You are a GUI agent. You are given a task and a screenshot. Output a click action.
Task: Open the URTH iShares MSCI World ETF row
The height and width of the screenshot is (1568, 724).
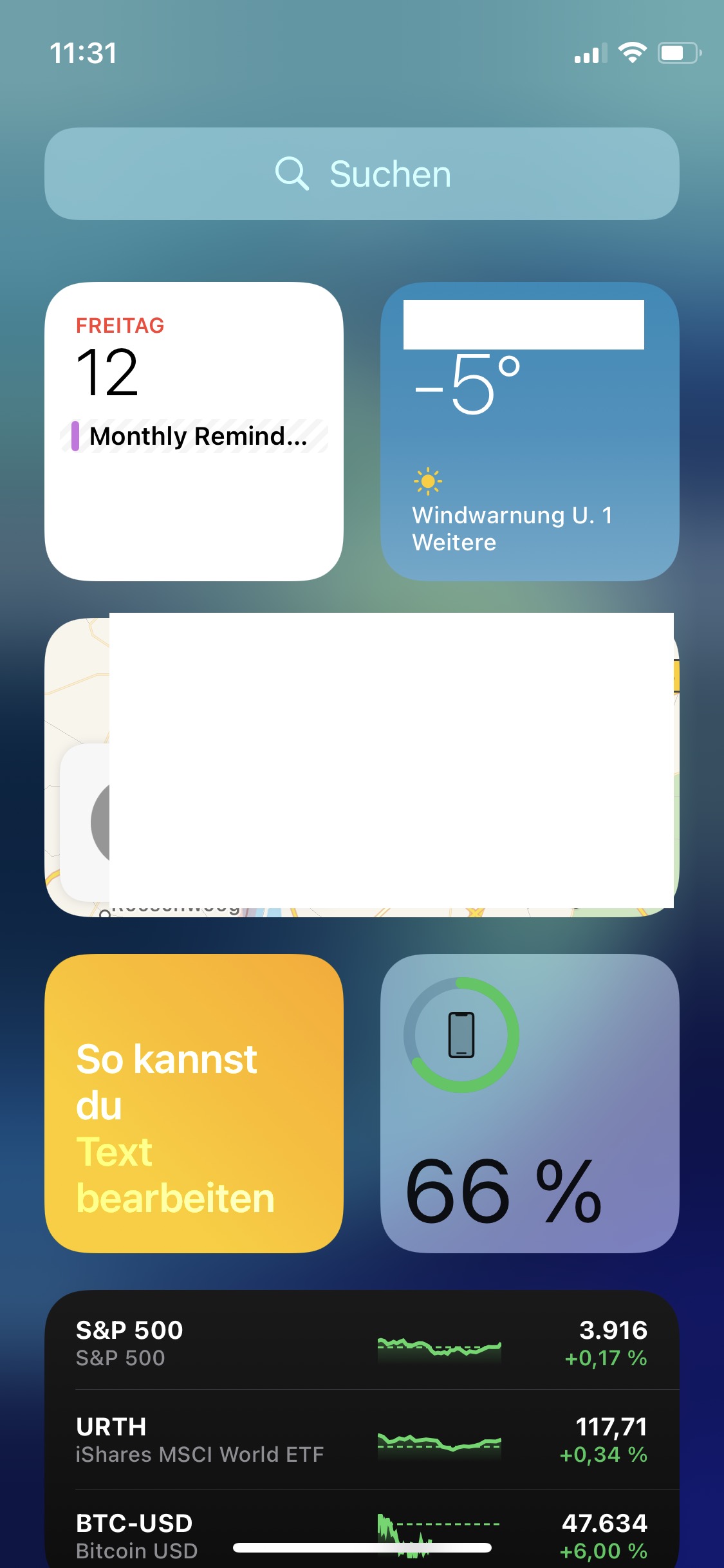362,1439
